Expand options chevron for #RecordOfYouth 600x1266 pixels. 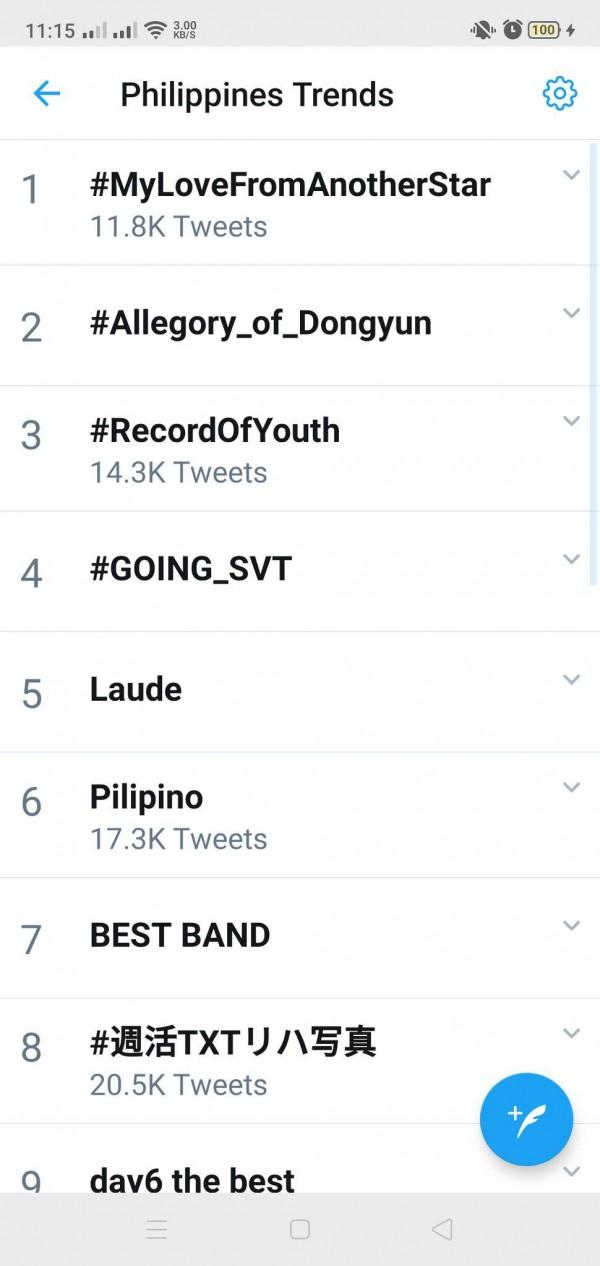point(571,421)
